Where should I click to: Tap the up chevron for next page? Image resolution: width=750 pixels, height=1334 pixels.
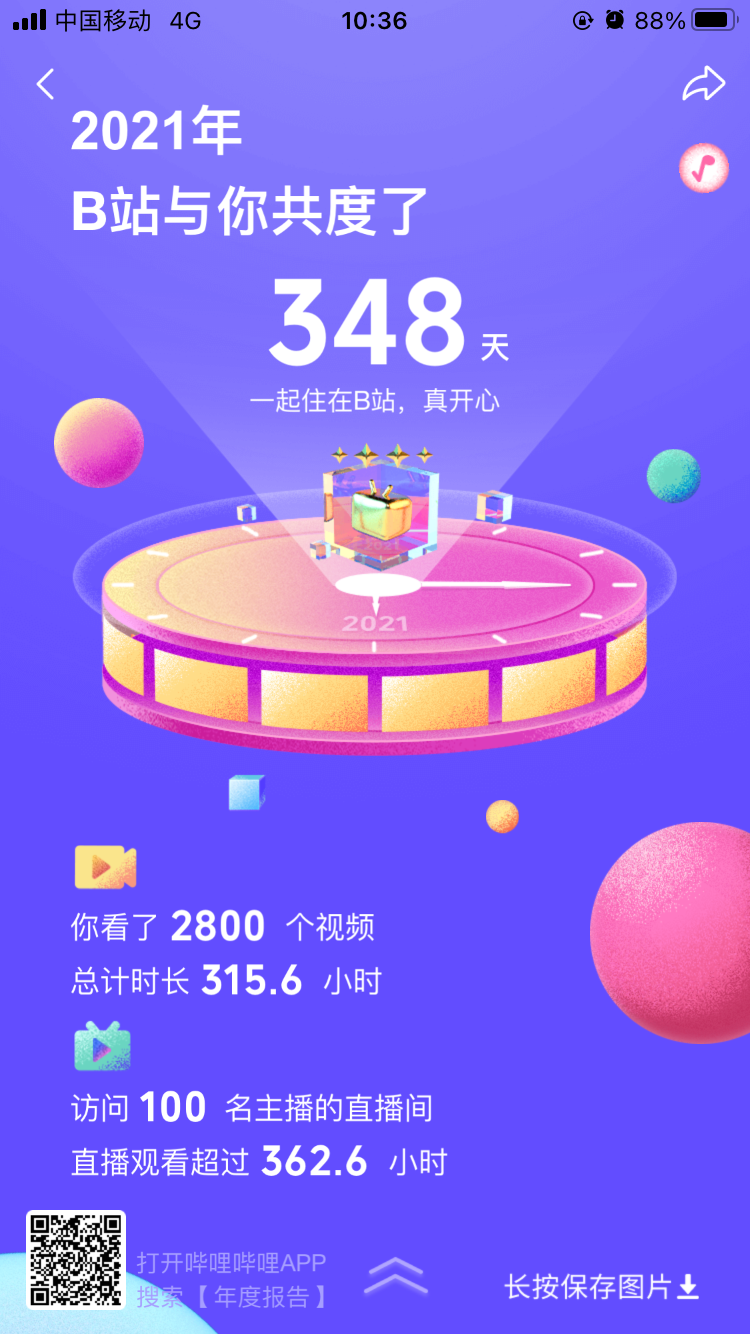(395, 1277)
